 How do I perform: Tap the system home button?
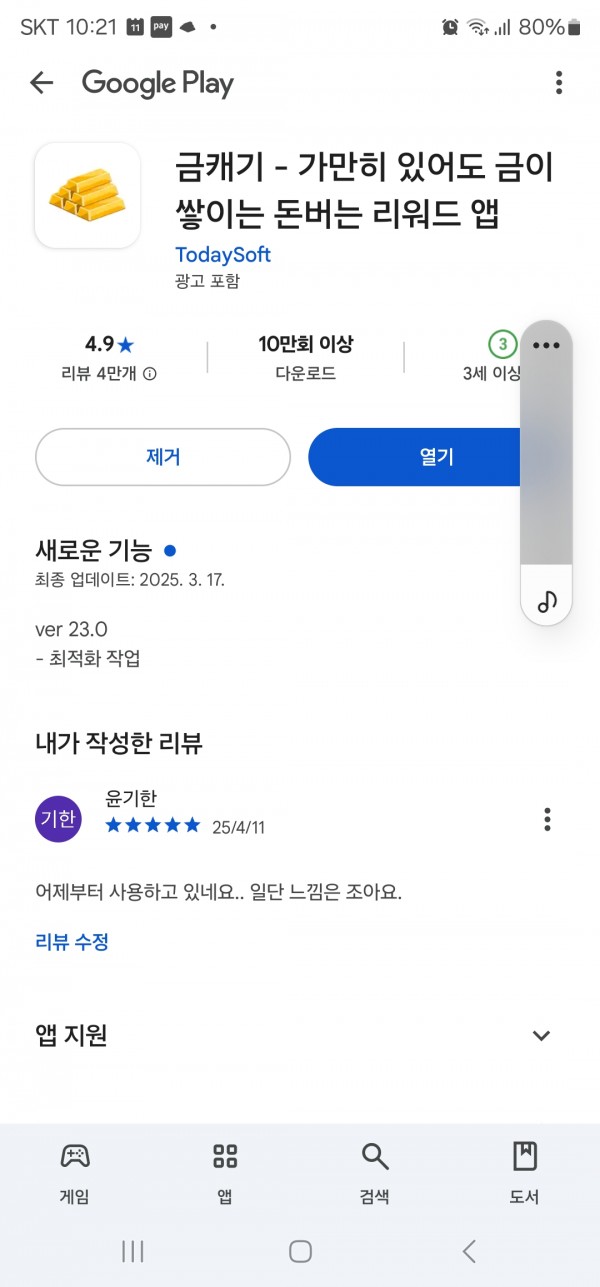[300, 1251]
